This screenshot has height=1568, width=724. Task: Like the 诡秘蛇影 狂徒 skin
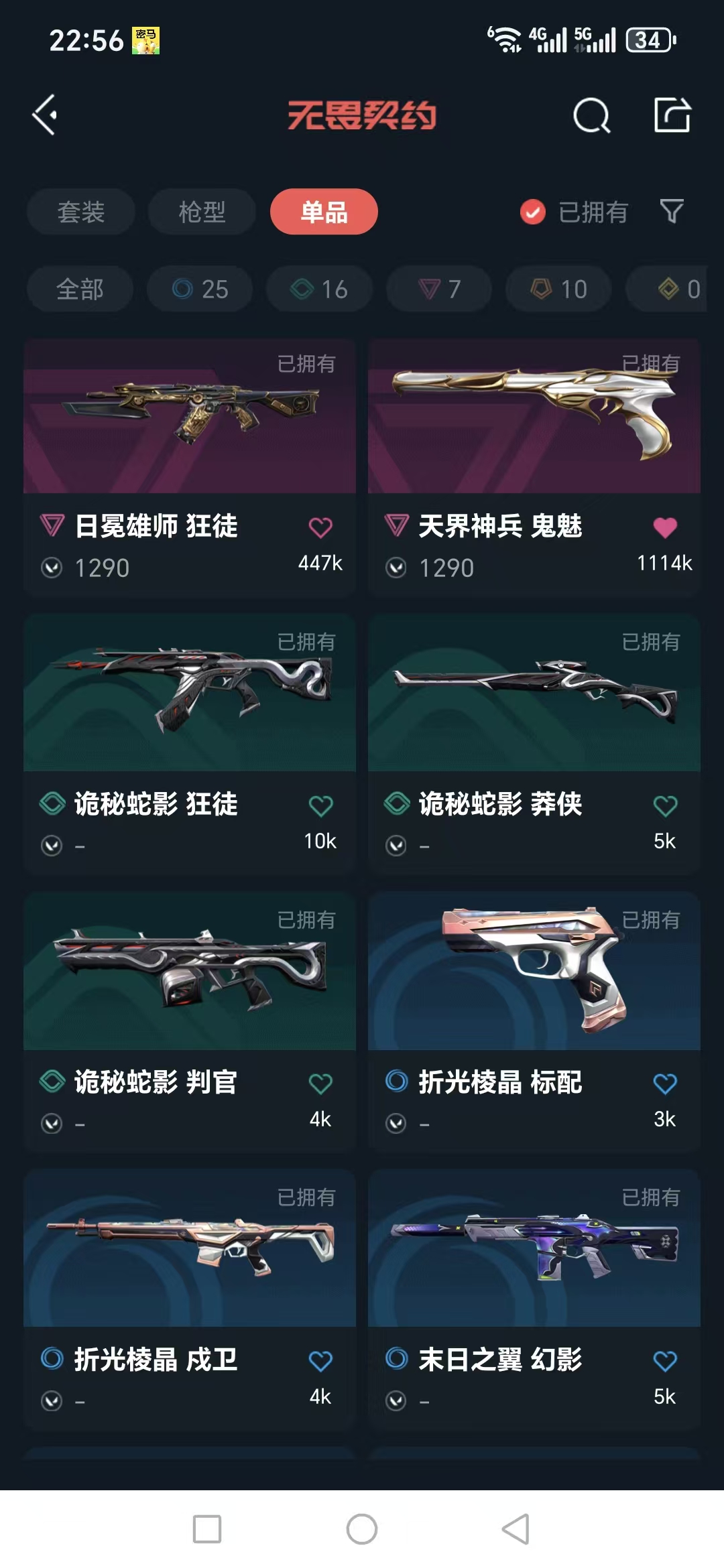[x=320, y=805]
